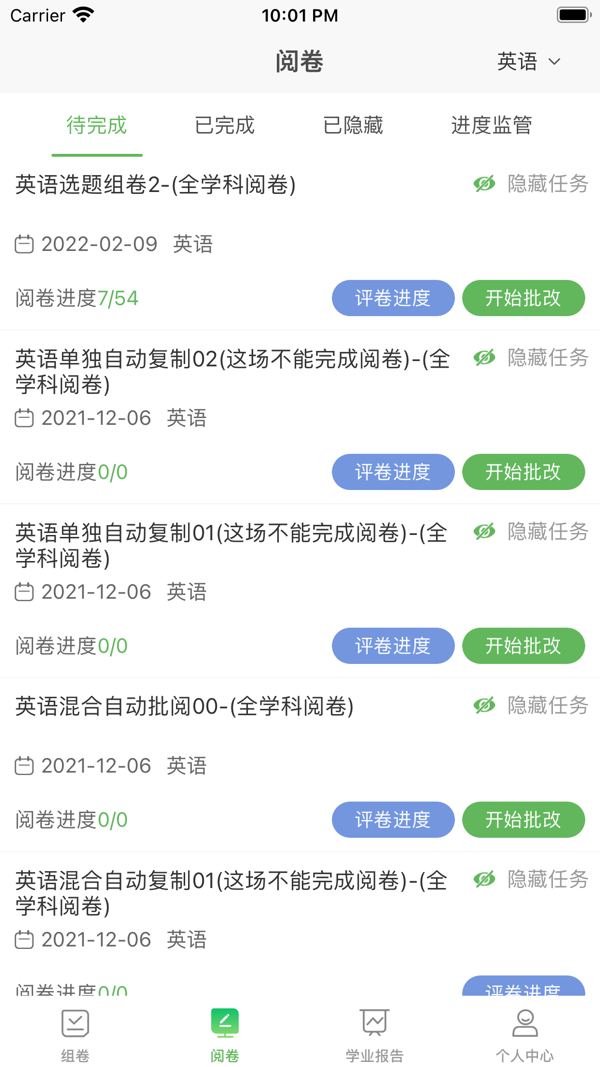Select the 待完成 tab
Image resolution: width=600 pixels, height=1067 pixels.
click(97, 125)
